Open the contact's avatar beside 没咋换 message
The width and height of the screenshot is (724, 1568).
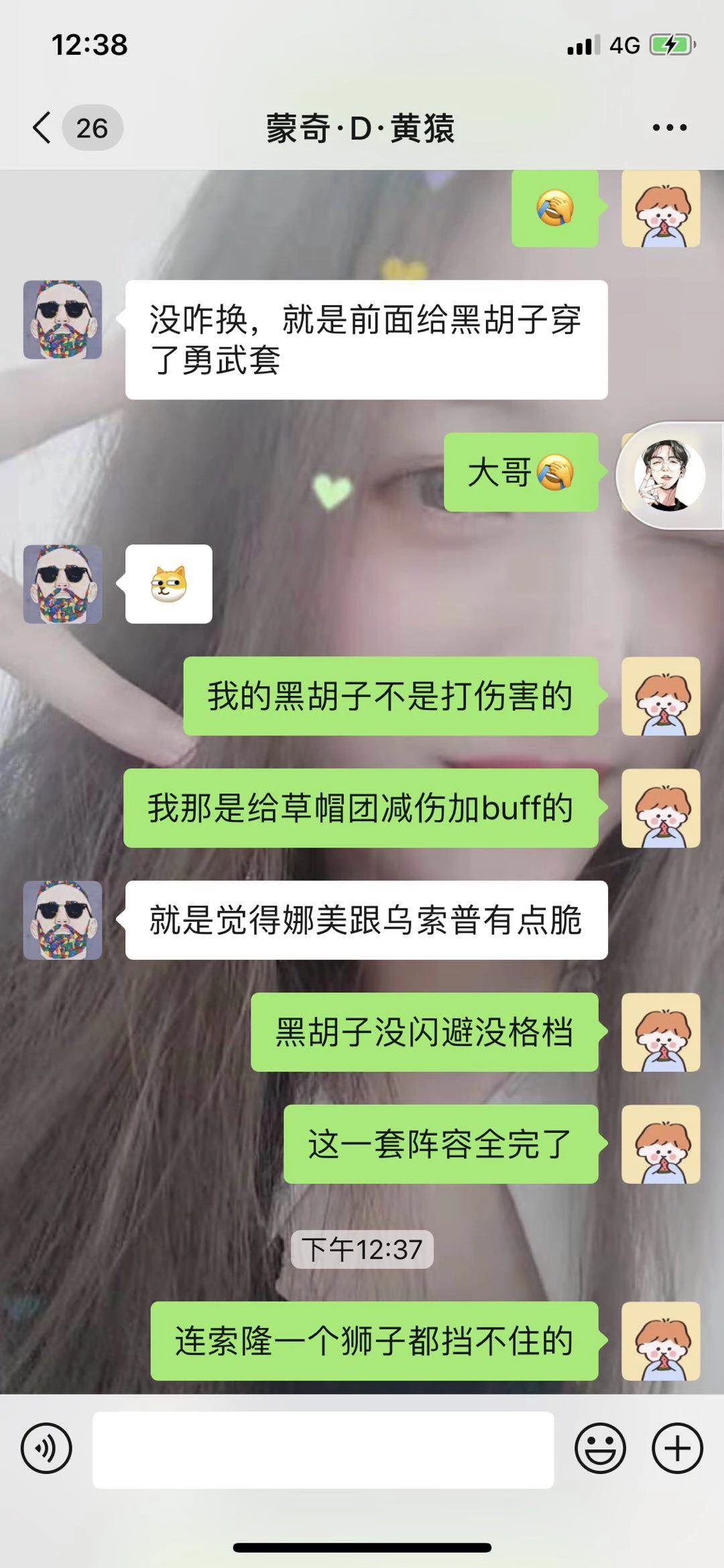[x=63, y=320]
